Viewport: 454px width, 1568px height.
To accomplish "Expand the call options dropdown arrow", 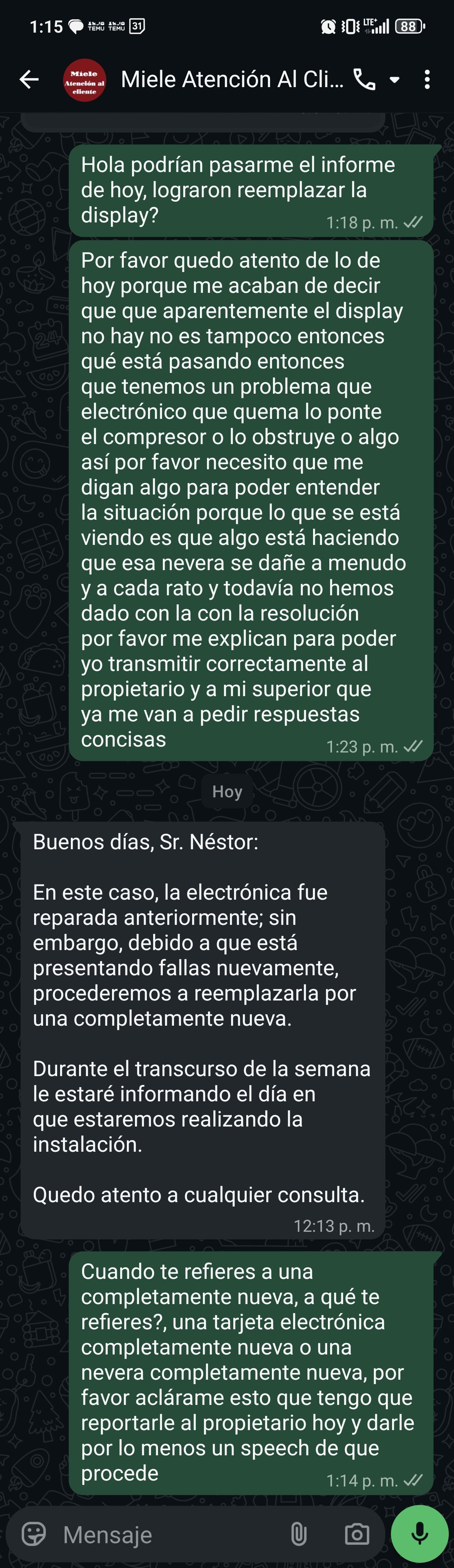I will tap(395, 80).
